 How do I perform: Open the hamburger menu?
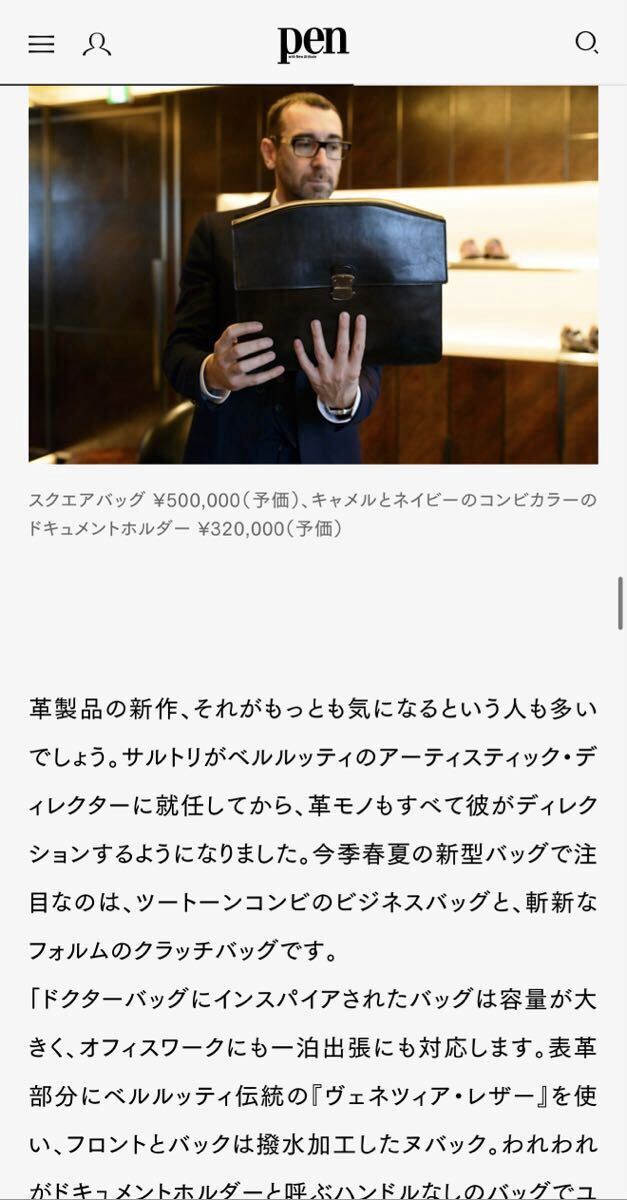[41, 44]
